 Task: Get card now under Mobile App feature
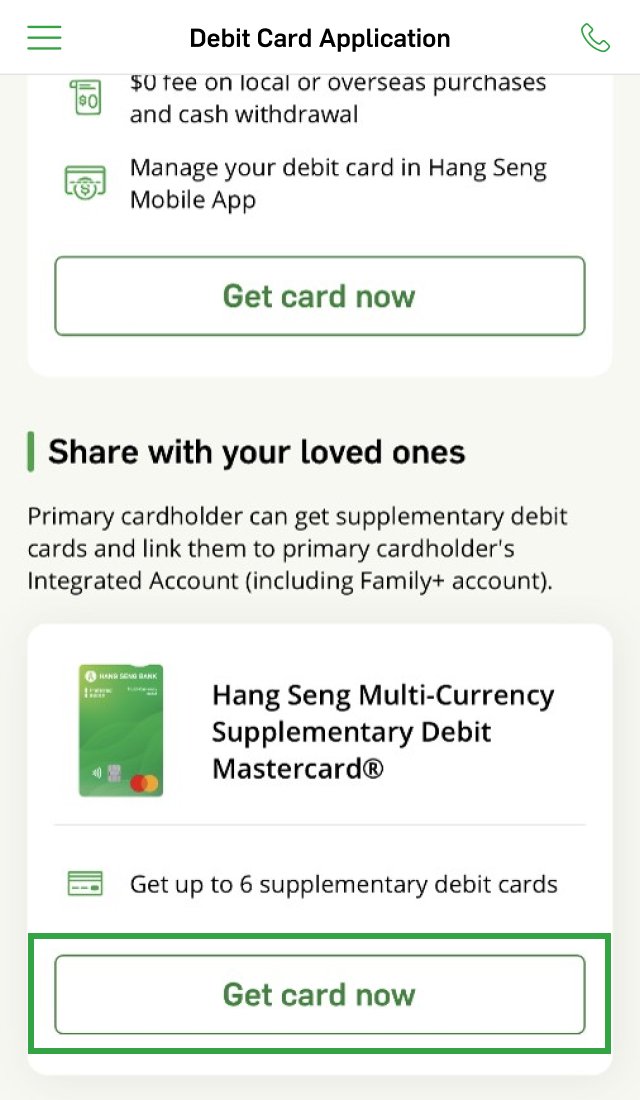319,296
